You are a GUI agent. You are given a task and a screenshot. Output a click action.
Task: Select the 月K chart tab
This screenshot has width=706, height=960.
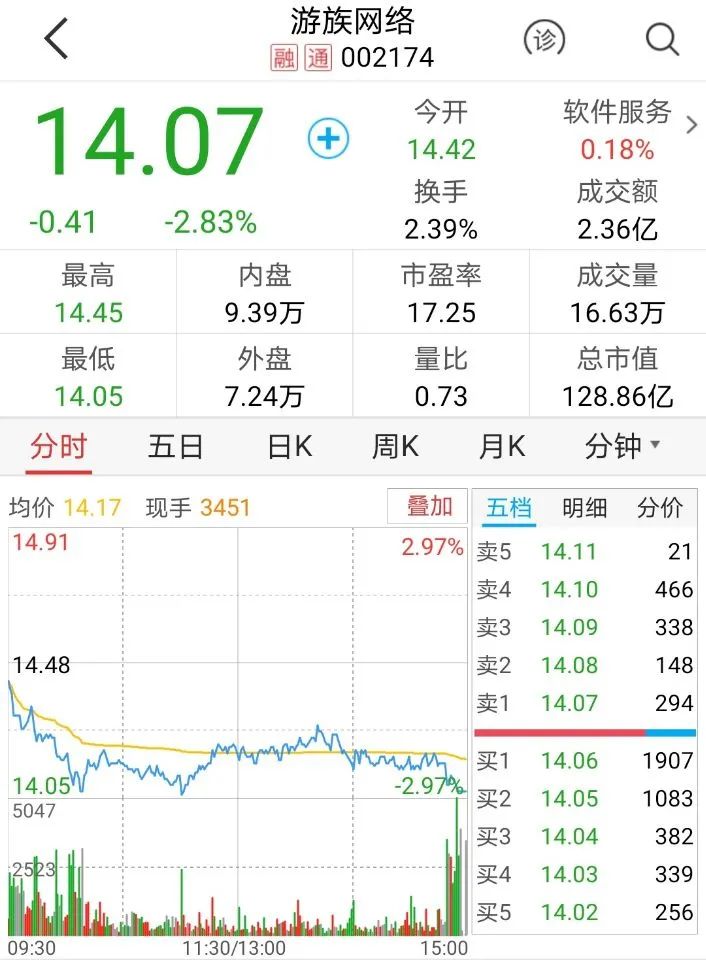502,446
